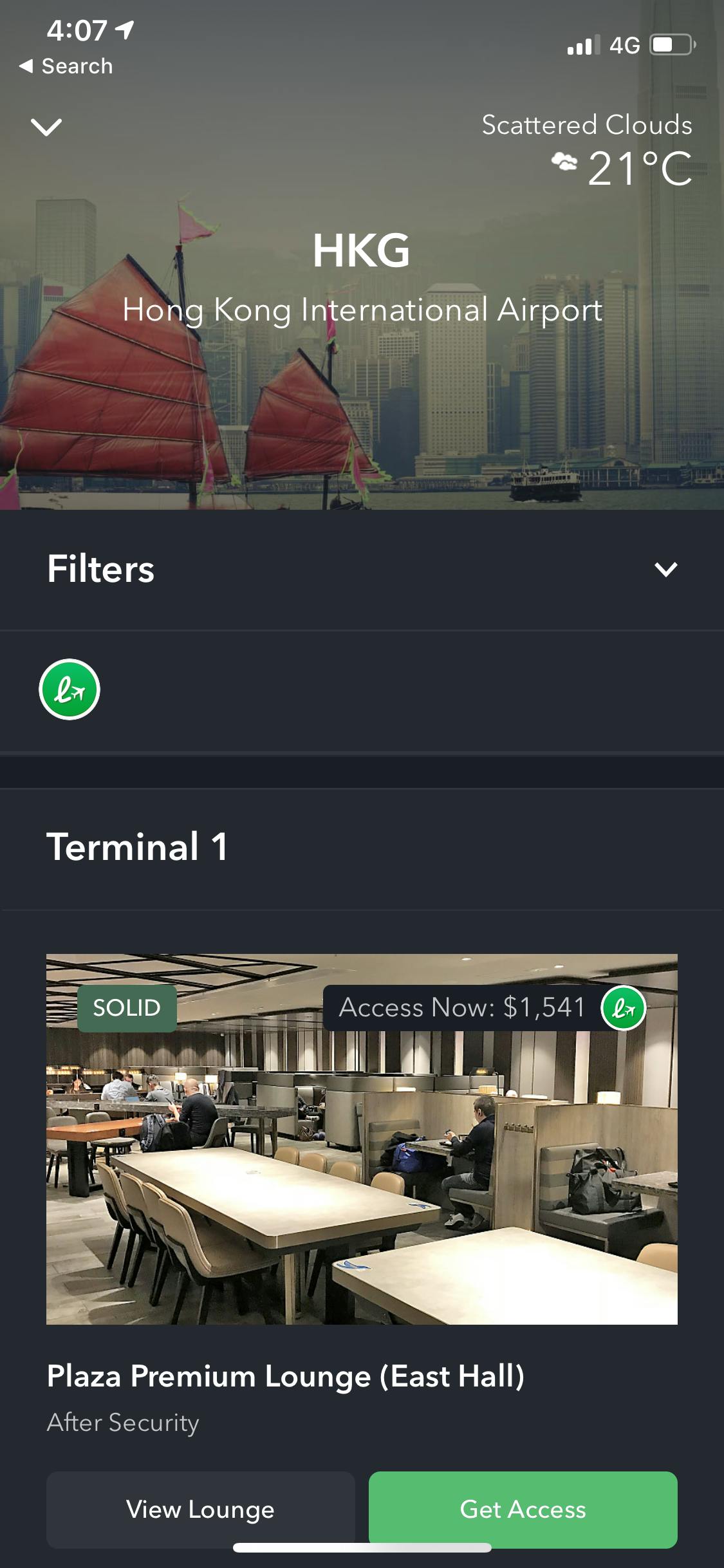The image size is (724, 1568).
Task: Expand the Filters section
Action: 665,569
